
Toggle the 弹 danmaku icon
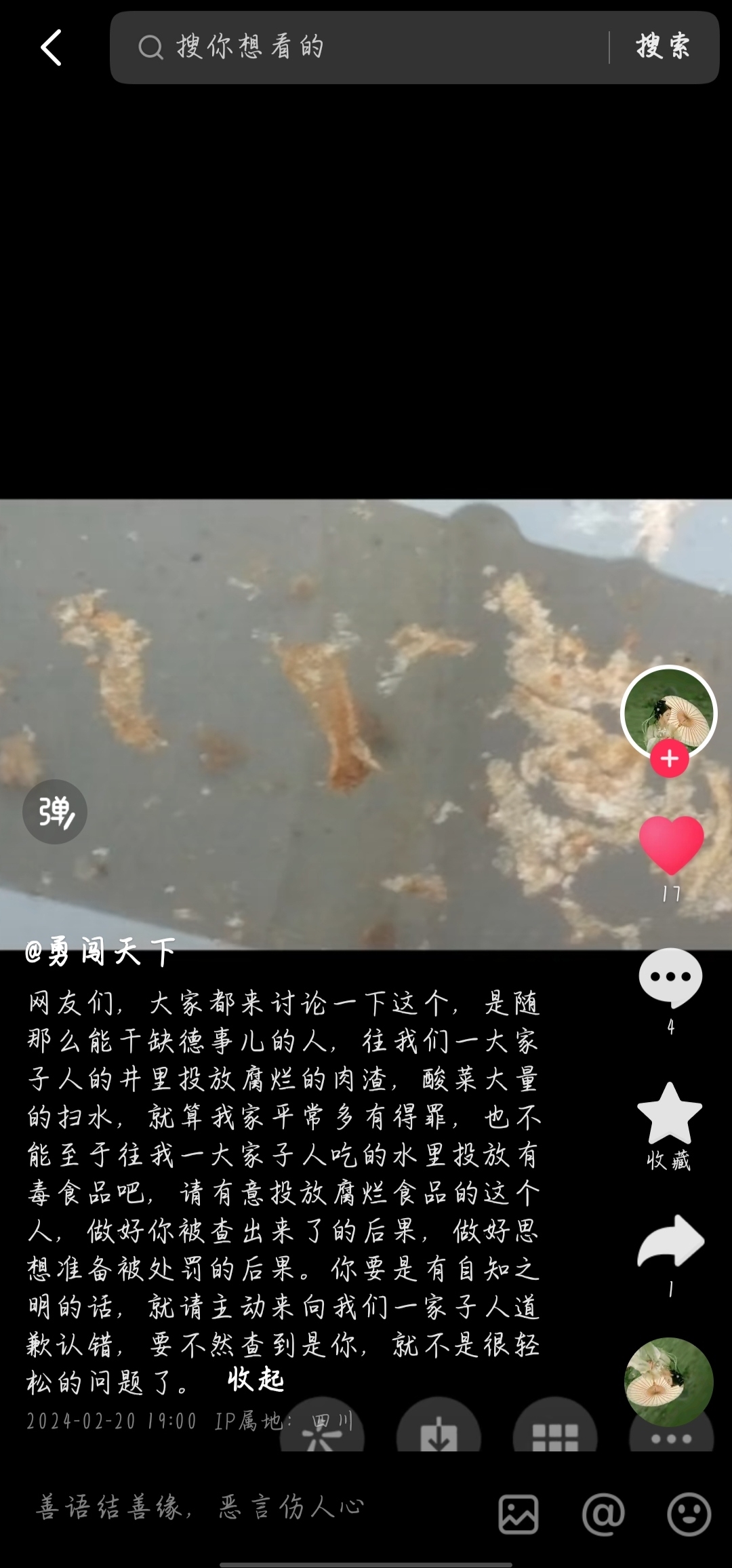pos(55,812)
